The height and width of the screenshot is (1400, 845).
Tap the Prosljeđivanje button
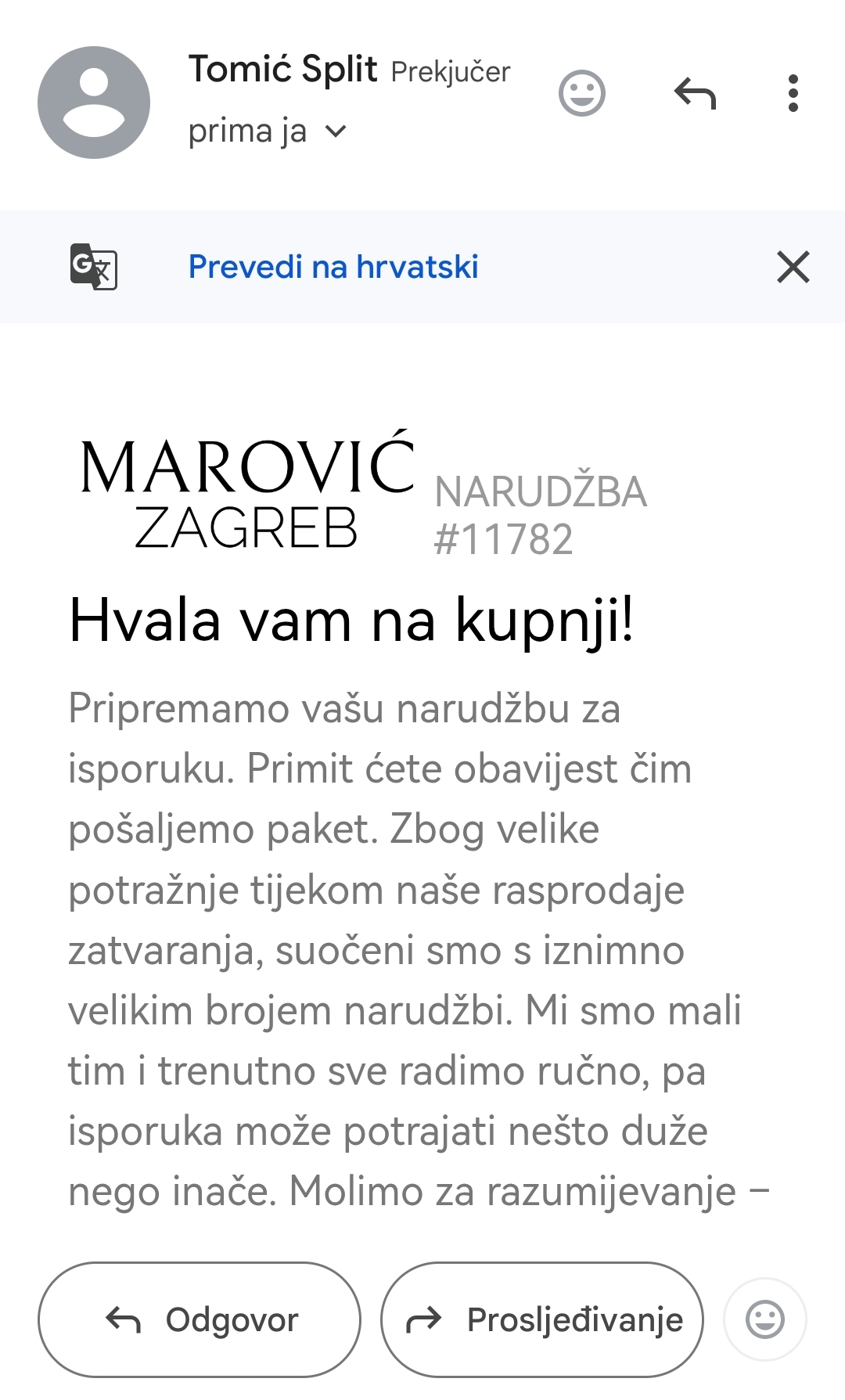point(542,1319)
